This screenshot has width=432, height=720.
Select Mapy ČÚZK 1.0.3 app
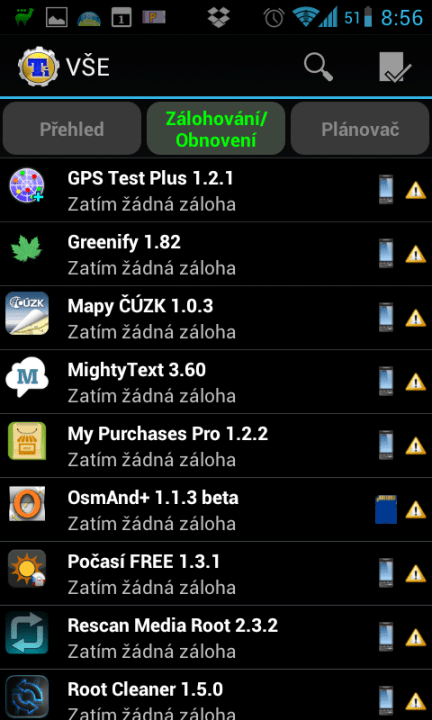216,318
